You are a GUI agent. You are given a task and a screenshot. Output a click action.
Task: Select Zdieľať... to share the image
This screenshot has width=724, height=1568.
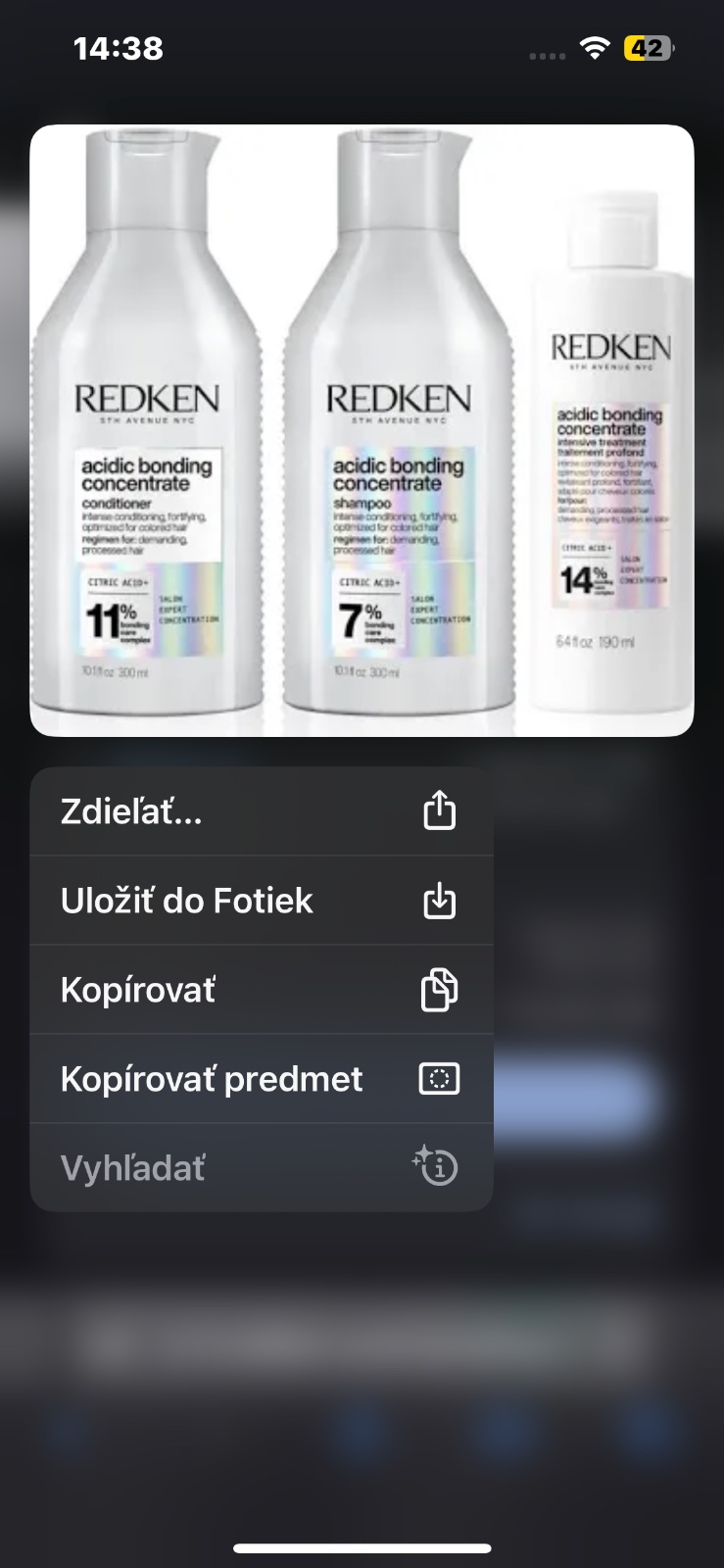261,811
